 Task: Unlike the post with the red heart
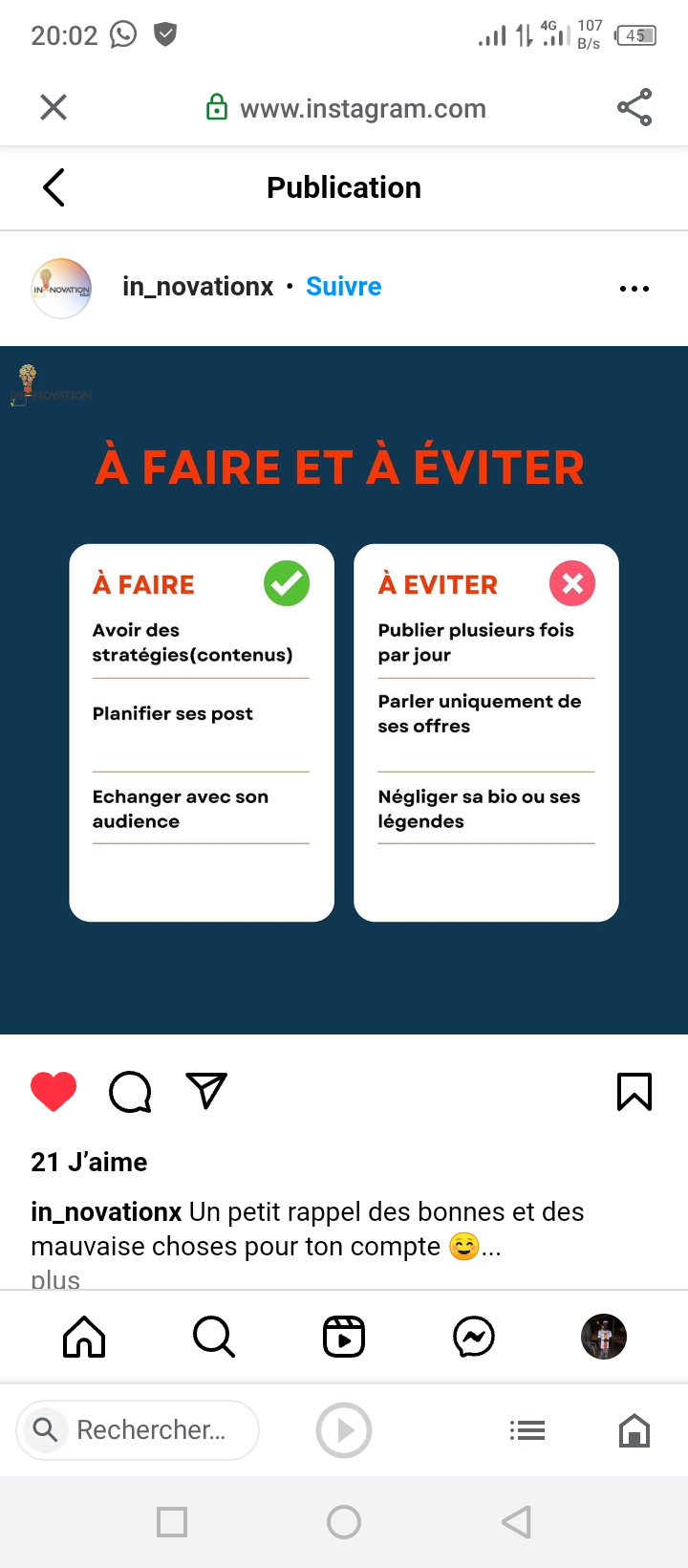click(54, 1092)
